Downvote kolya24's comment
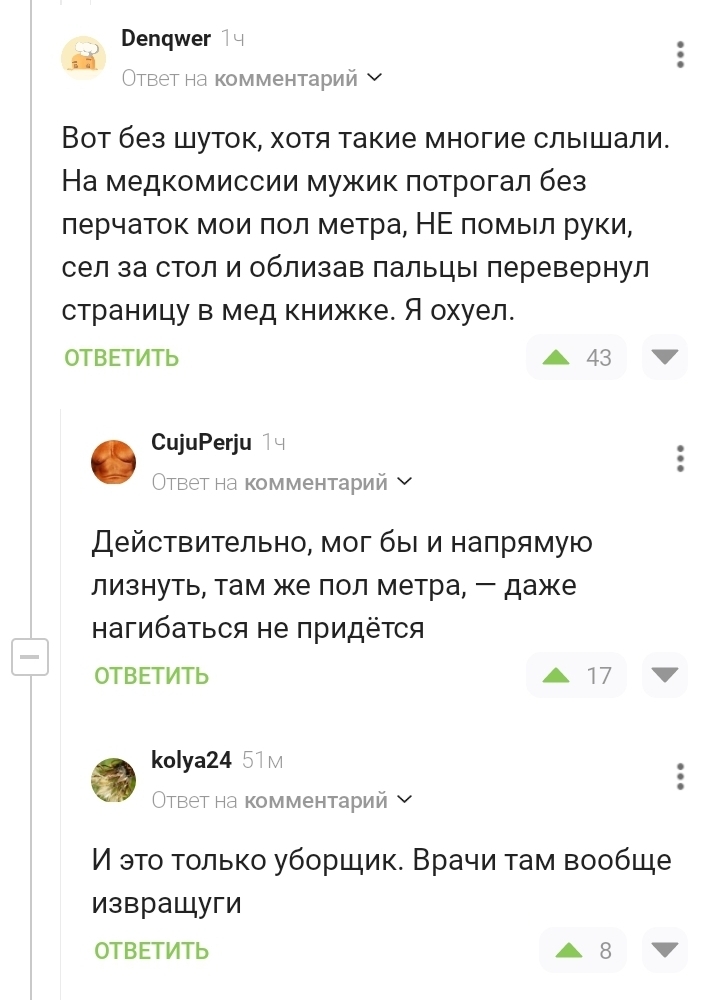 click(x=665, y=950)
